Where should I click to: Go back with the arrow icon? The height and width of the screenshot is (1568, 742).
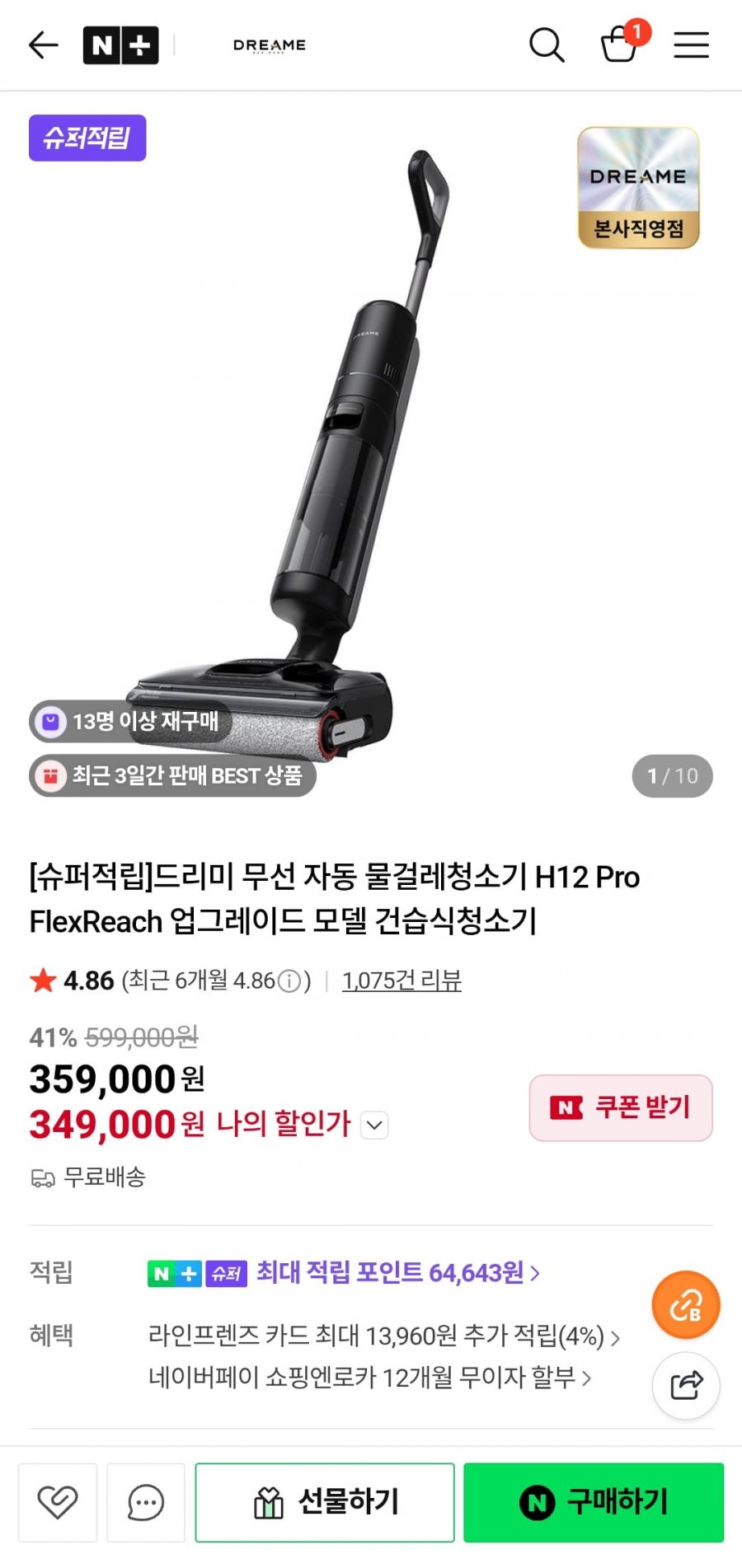[44, 45]
